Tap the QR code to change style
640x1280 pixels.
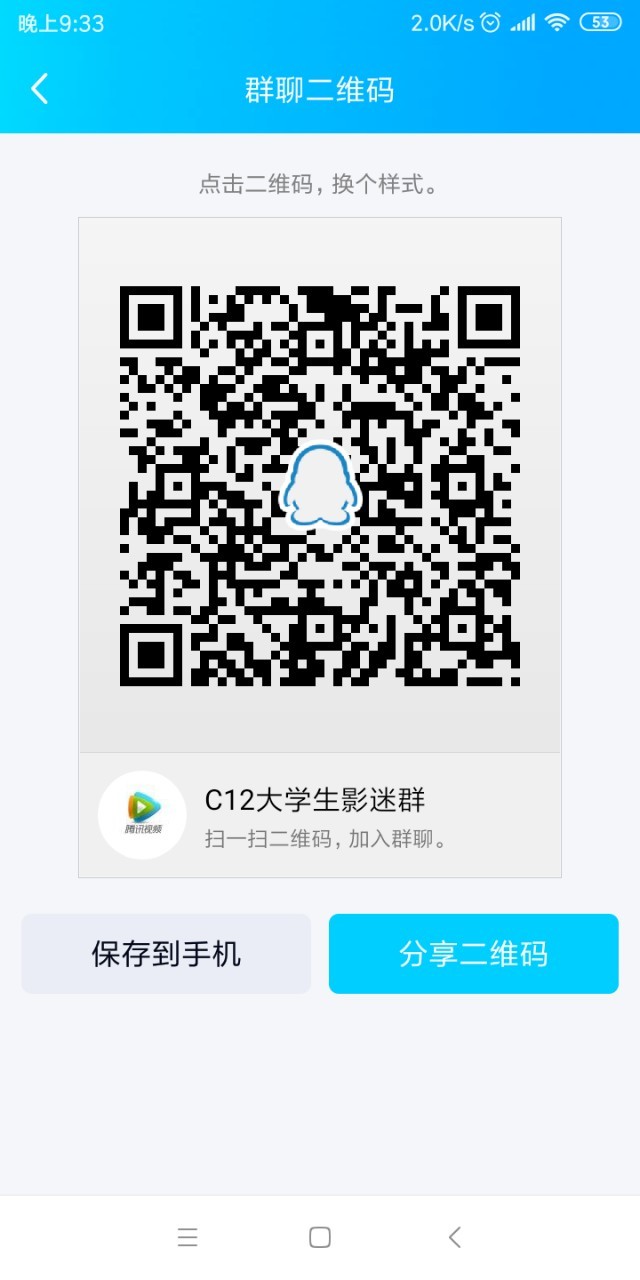320,486
